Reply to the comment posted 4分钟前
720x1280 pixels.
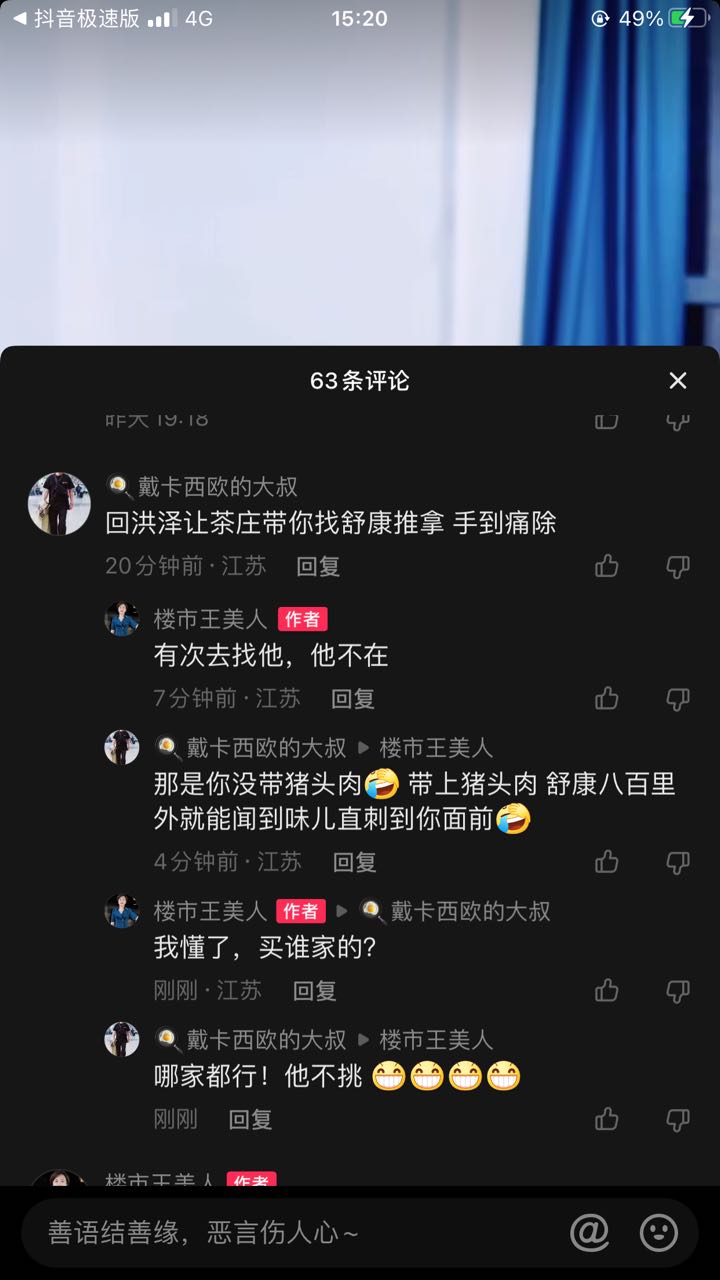[354, 862]
